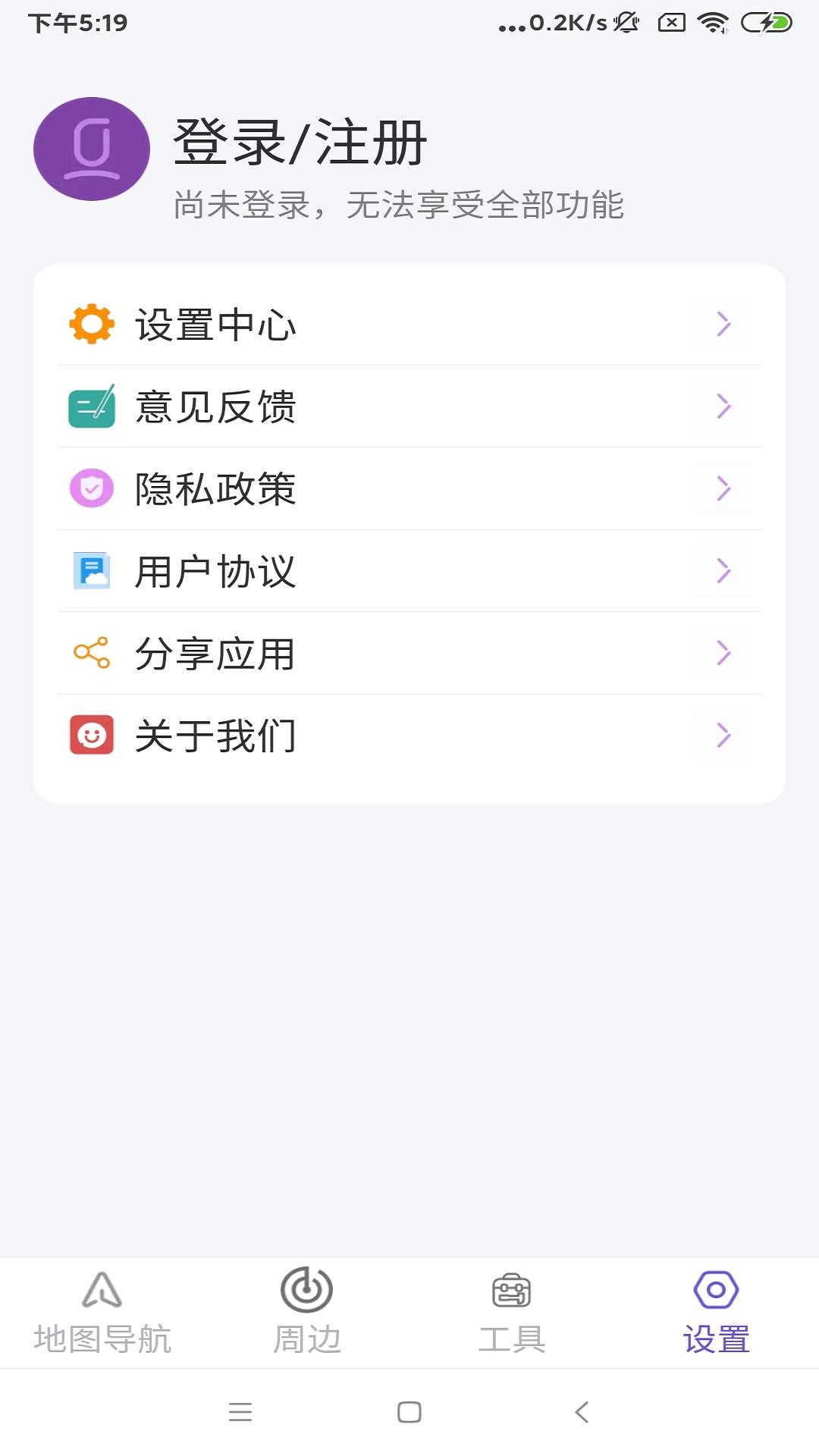Open the 设置中心 gear icon
Viewport: 819px width, 1456px height.
(x=90, y=325)
